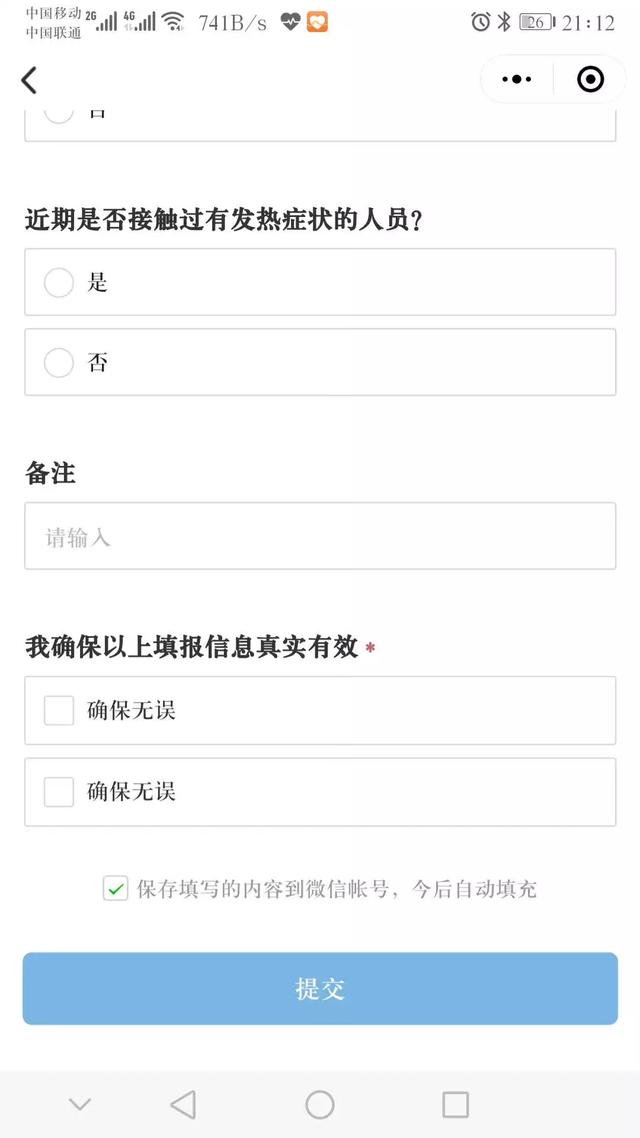Select 否 for fever contact question
This screenshot has width=640, height=1138.
320,362
